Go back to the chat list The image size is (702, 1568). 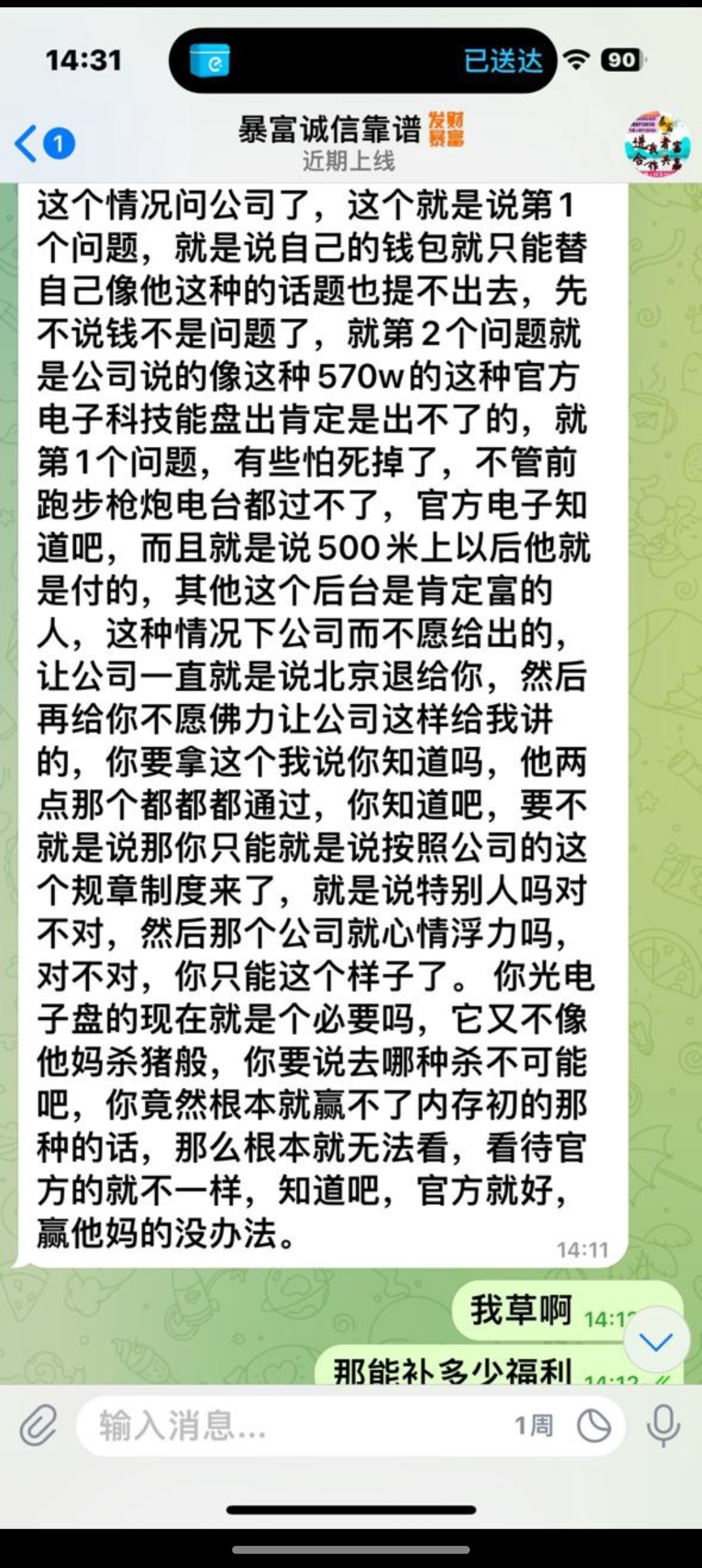tap(43, 144)
